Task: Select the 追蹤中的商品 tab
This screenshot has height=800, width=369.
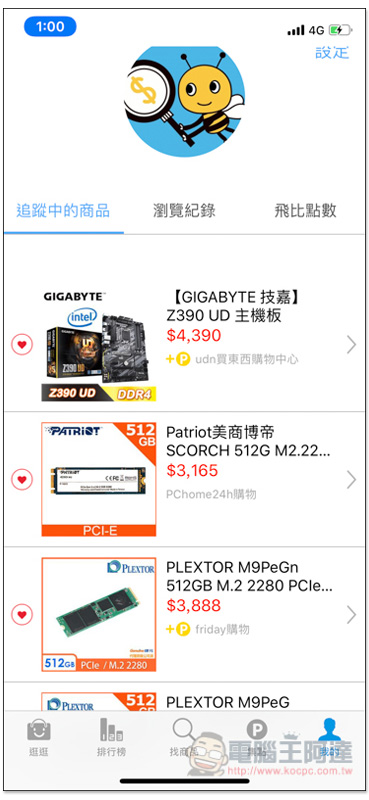Action: [x=63, y=210]
